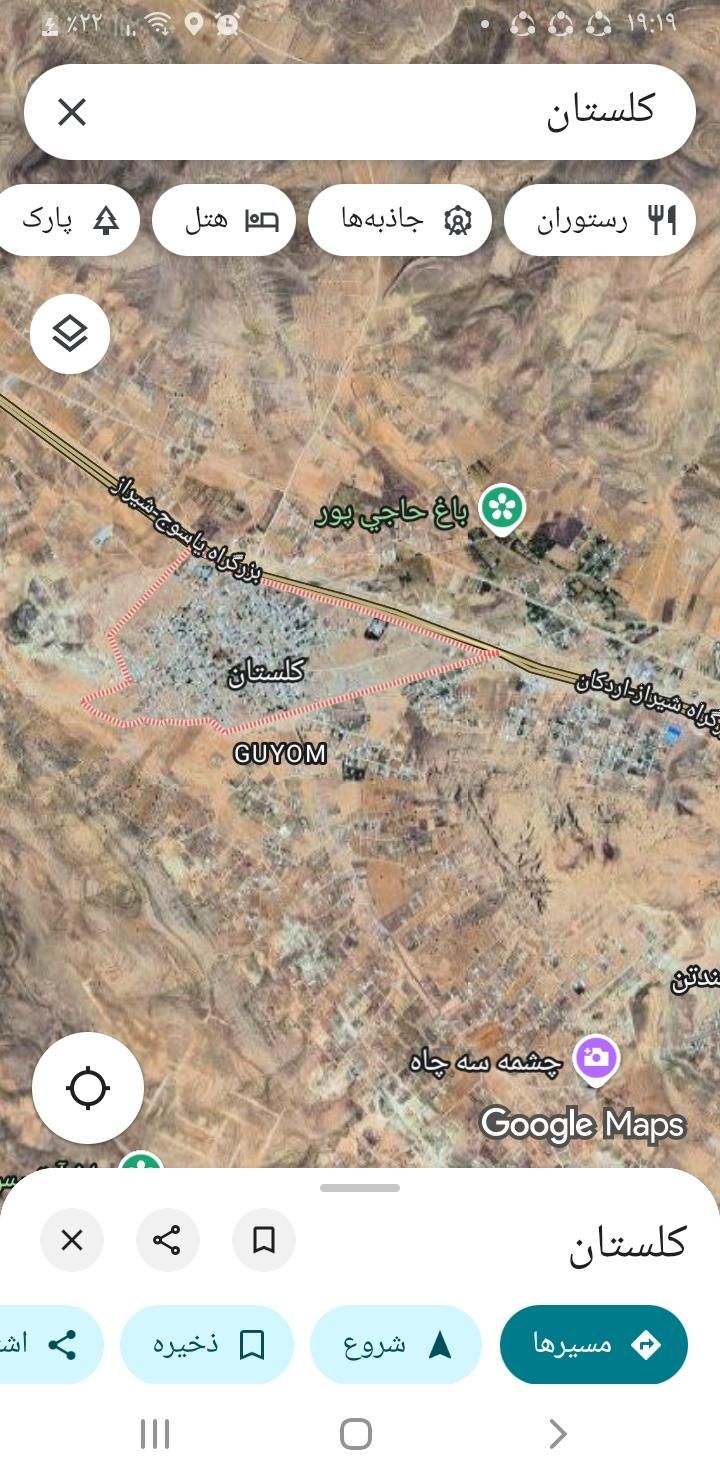Viewport: 720px width, 1480px height.
Task: Close the کلستان place sheet
Action: [72, 1240]
